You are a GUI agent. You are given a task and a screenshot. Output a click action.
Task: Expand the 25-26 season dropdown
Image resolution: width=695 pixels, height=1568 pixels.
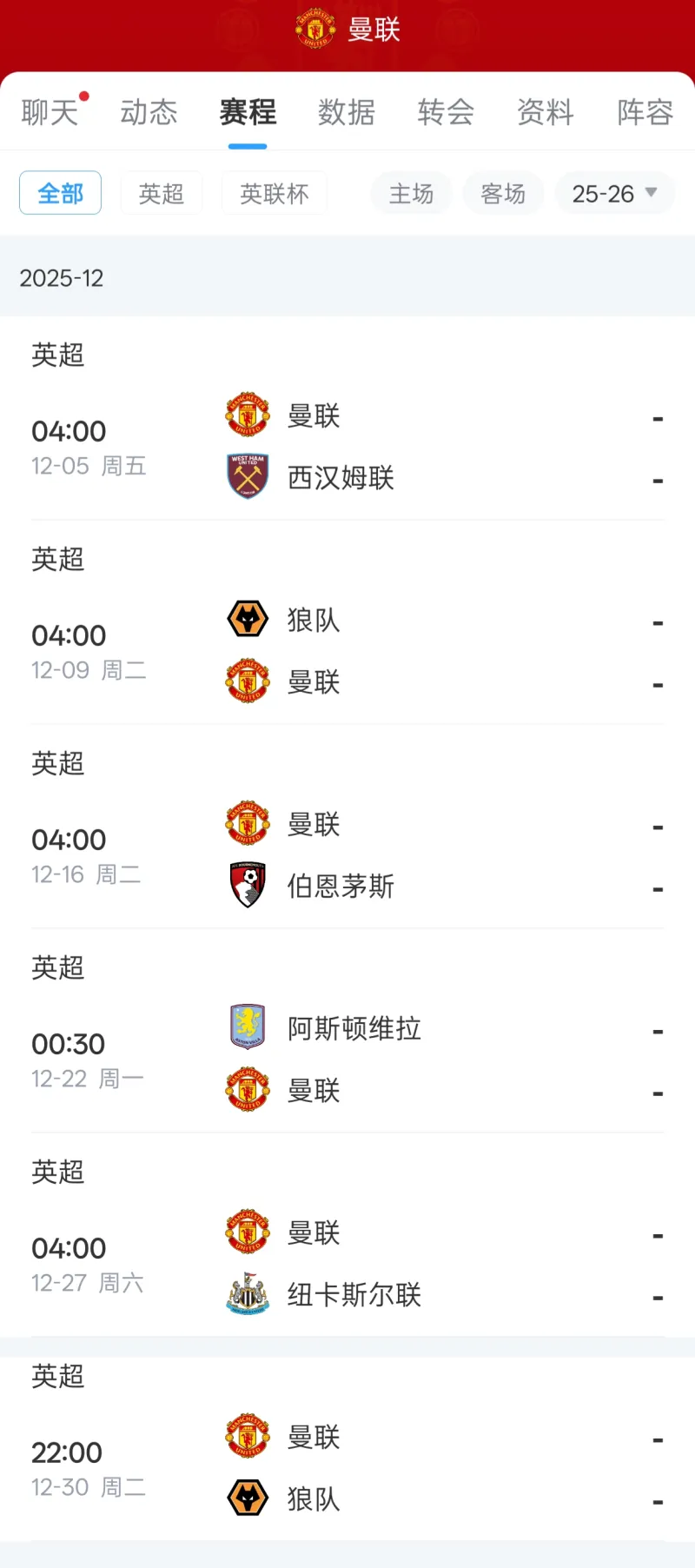click(614, 193)
